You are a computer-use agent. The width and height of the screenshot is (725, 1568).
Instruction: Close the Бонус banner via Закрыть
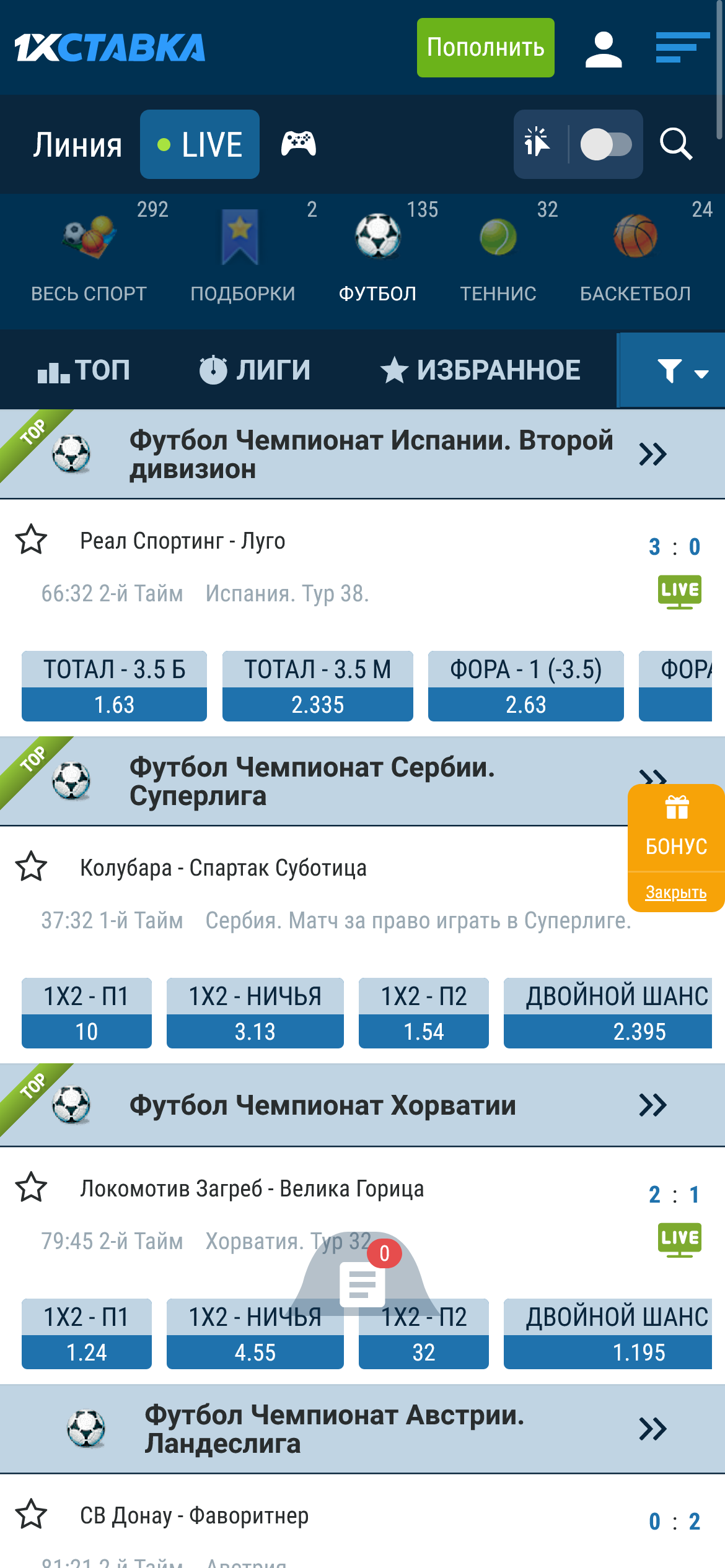coord(675,892)
